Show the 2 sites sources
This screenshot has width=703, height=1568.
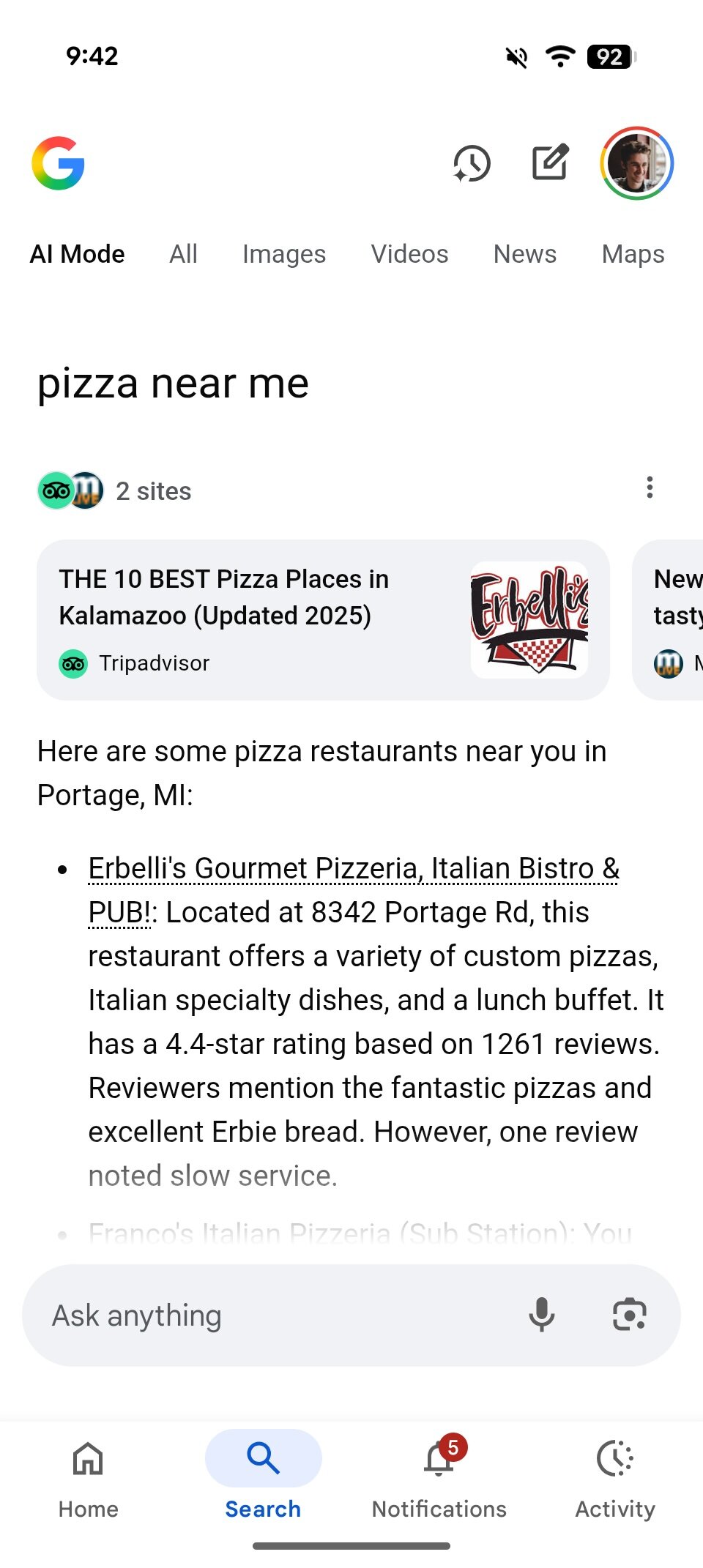115,490
